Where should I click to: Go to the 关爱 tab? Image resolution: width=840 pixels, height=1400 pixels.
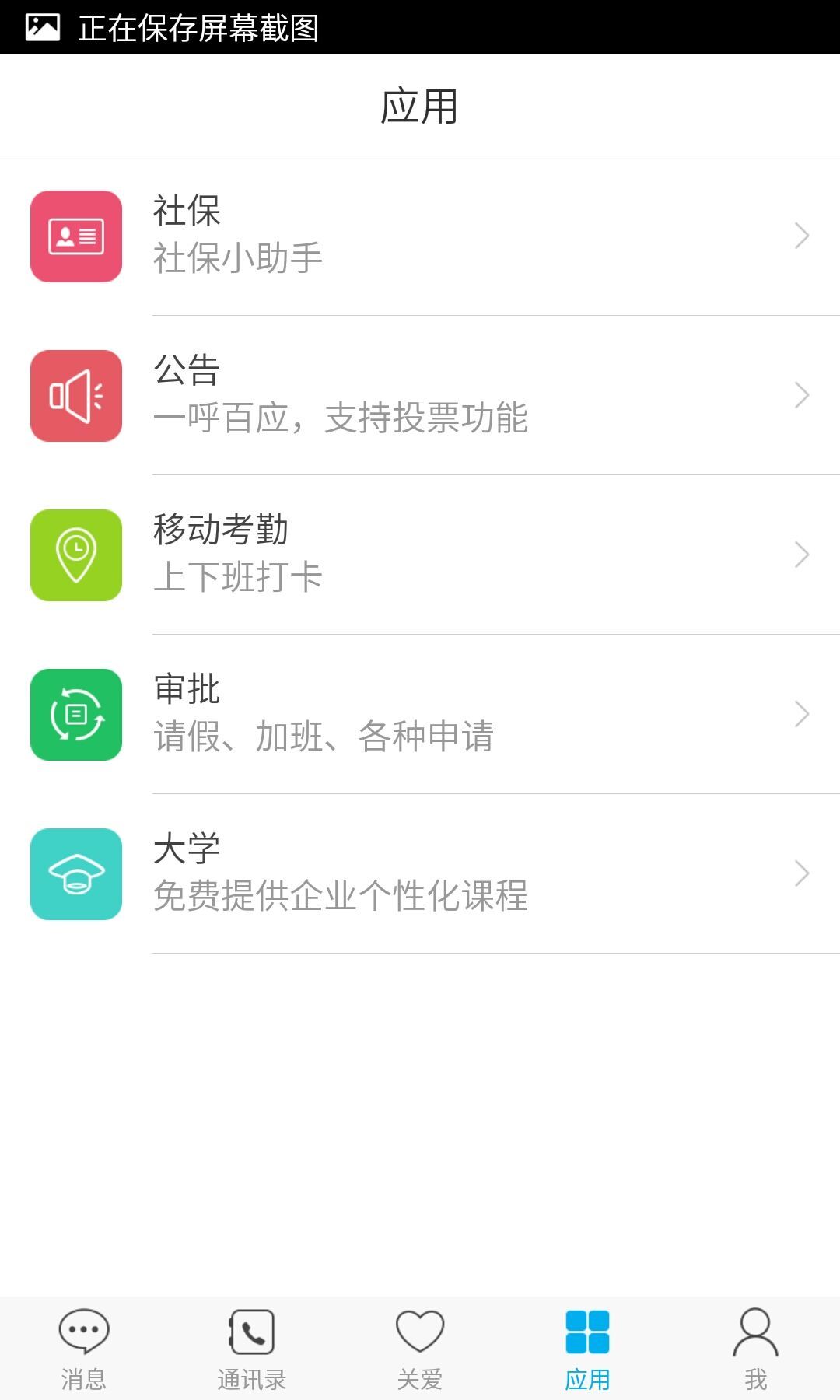pos(420,1349)
